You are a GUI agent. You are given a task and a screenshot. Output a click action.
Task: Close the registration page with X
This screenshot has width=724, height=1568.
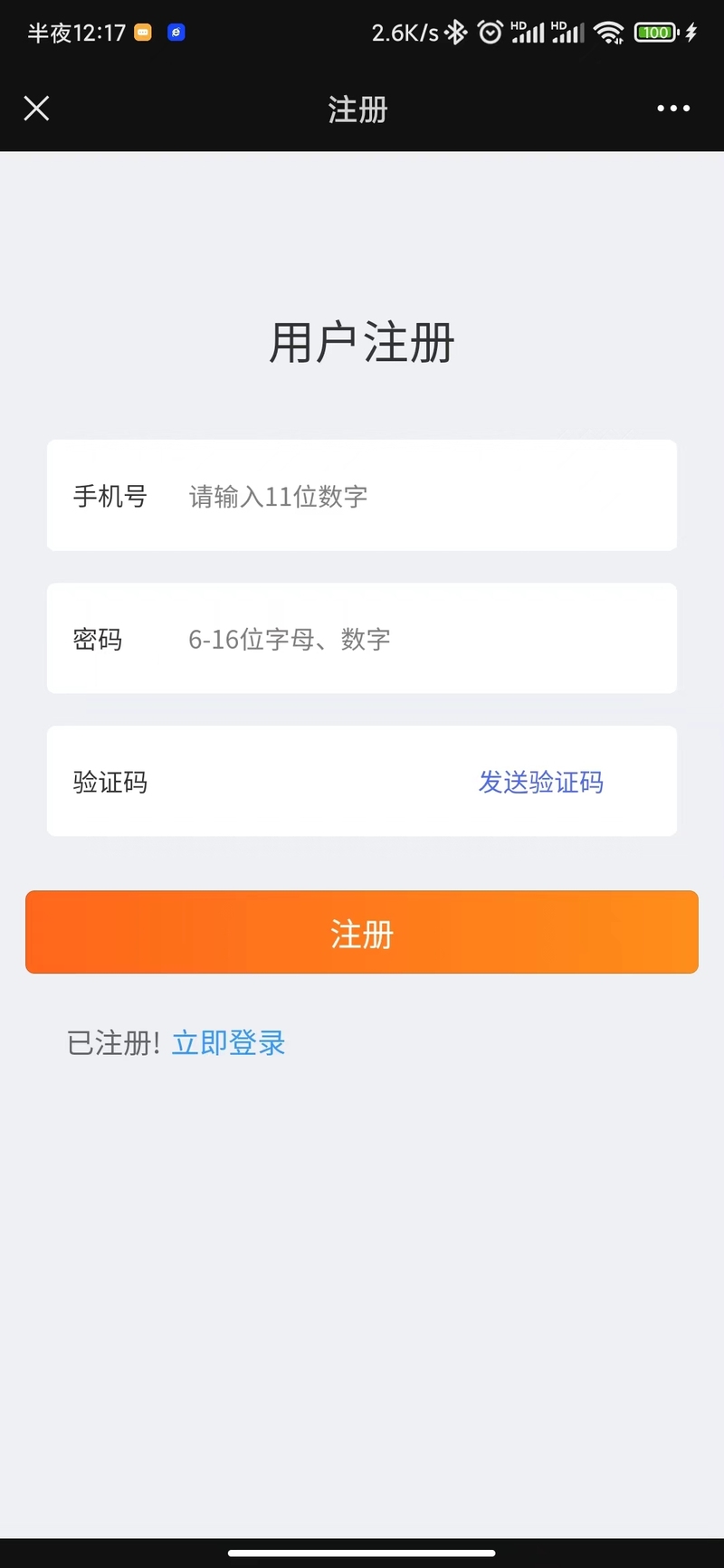pos(36,109)
